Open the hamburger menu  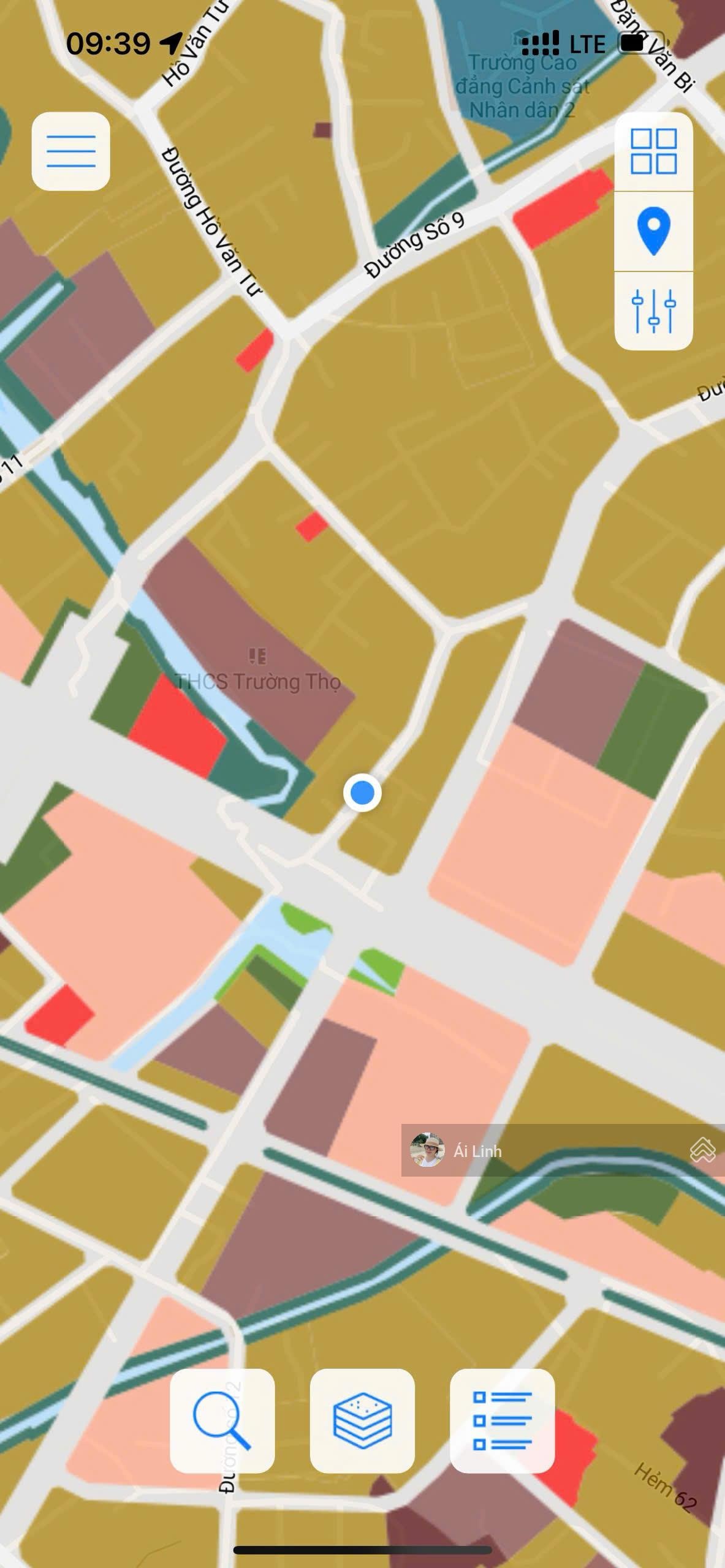pos(70,151)
